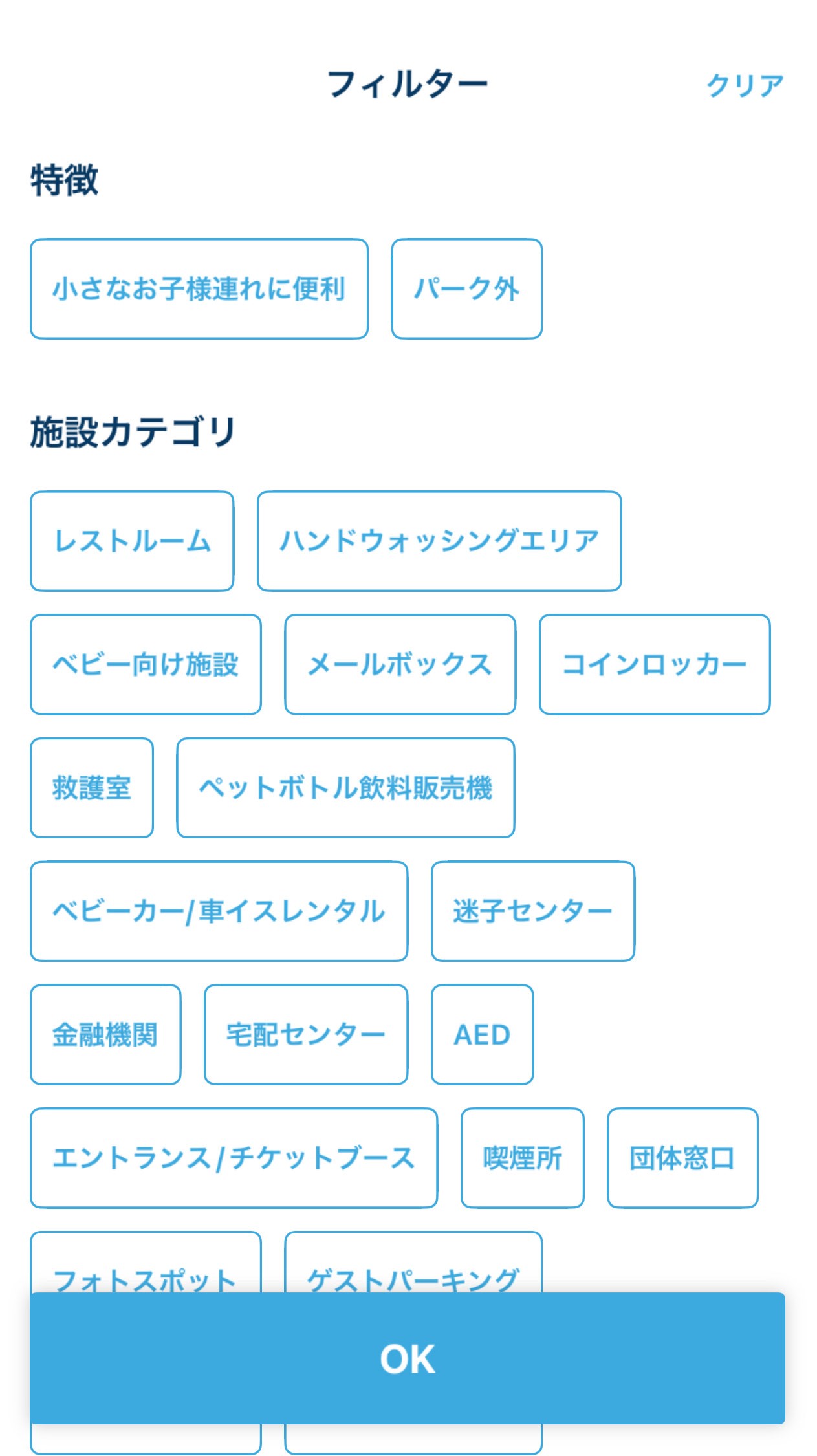This screenshot has height=1456, width=817.
Task: Confirm filters with the OK button
Action: coord(408,1358)
